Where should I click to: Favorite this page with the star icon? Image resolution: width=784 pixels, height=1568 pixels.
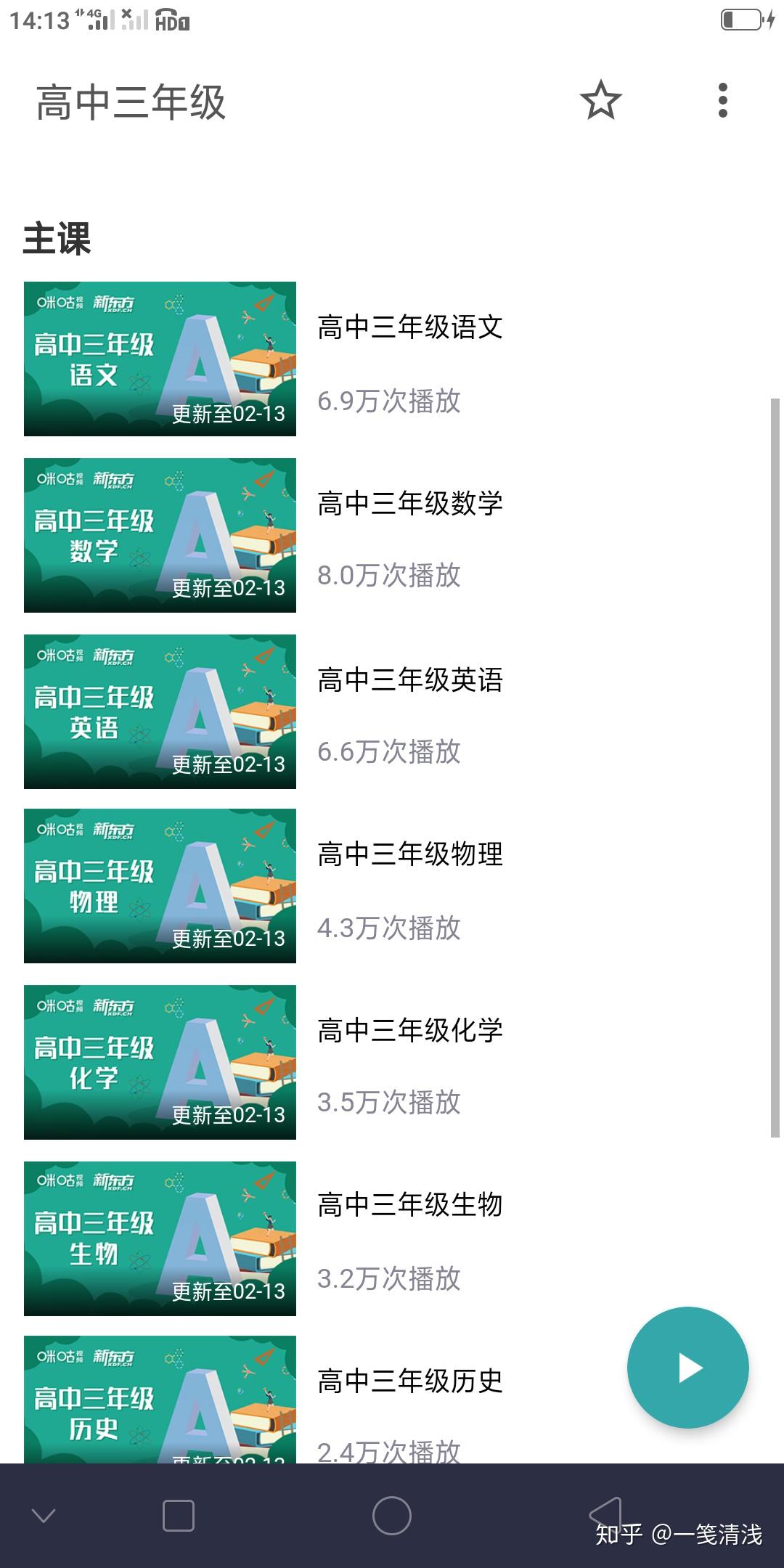pyautogui.click(x=600, y=101)
